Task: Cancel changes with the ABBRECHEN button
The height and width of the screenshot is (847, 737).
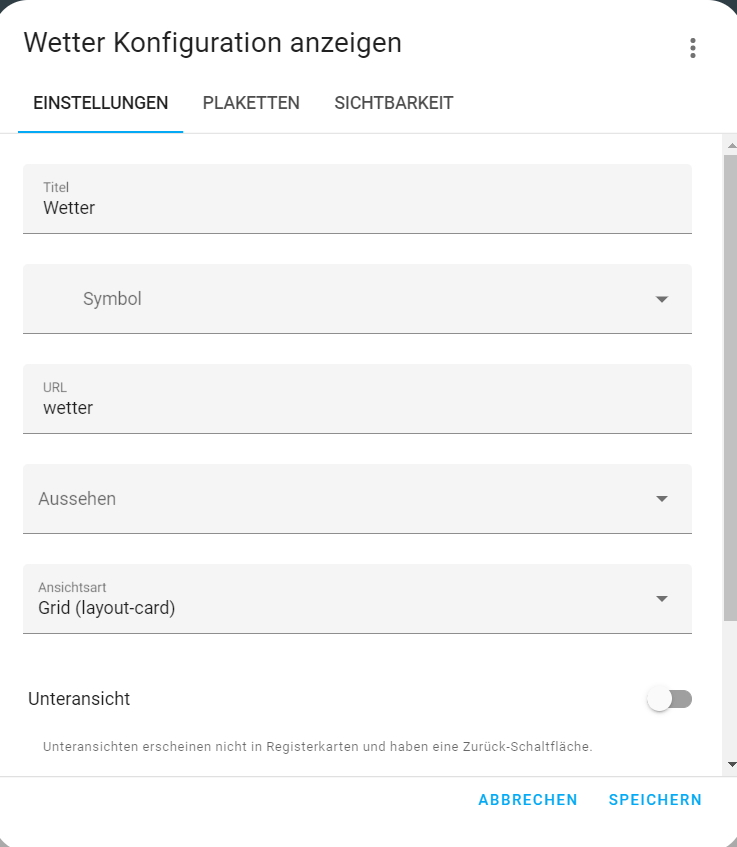Action: [527, 800]
